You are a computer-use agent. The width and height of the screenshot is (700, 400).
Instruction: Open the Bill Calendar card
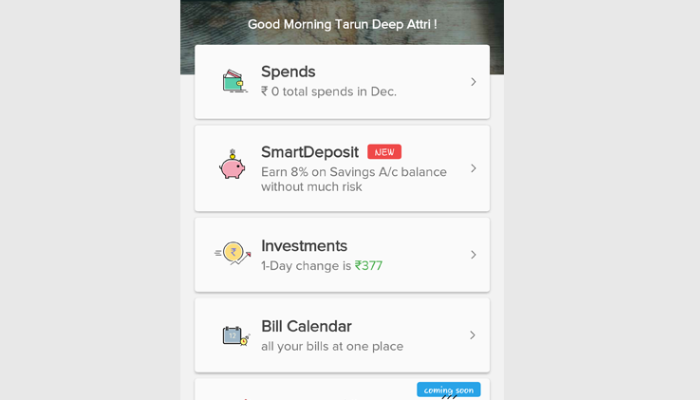click(342, 335)
